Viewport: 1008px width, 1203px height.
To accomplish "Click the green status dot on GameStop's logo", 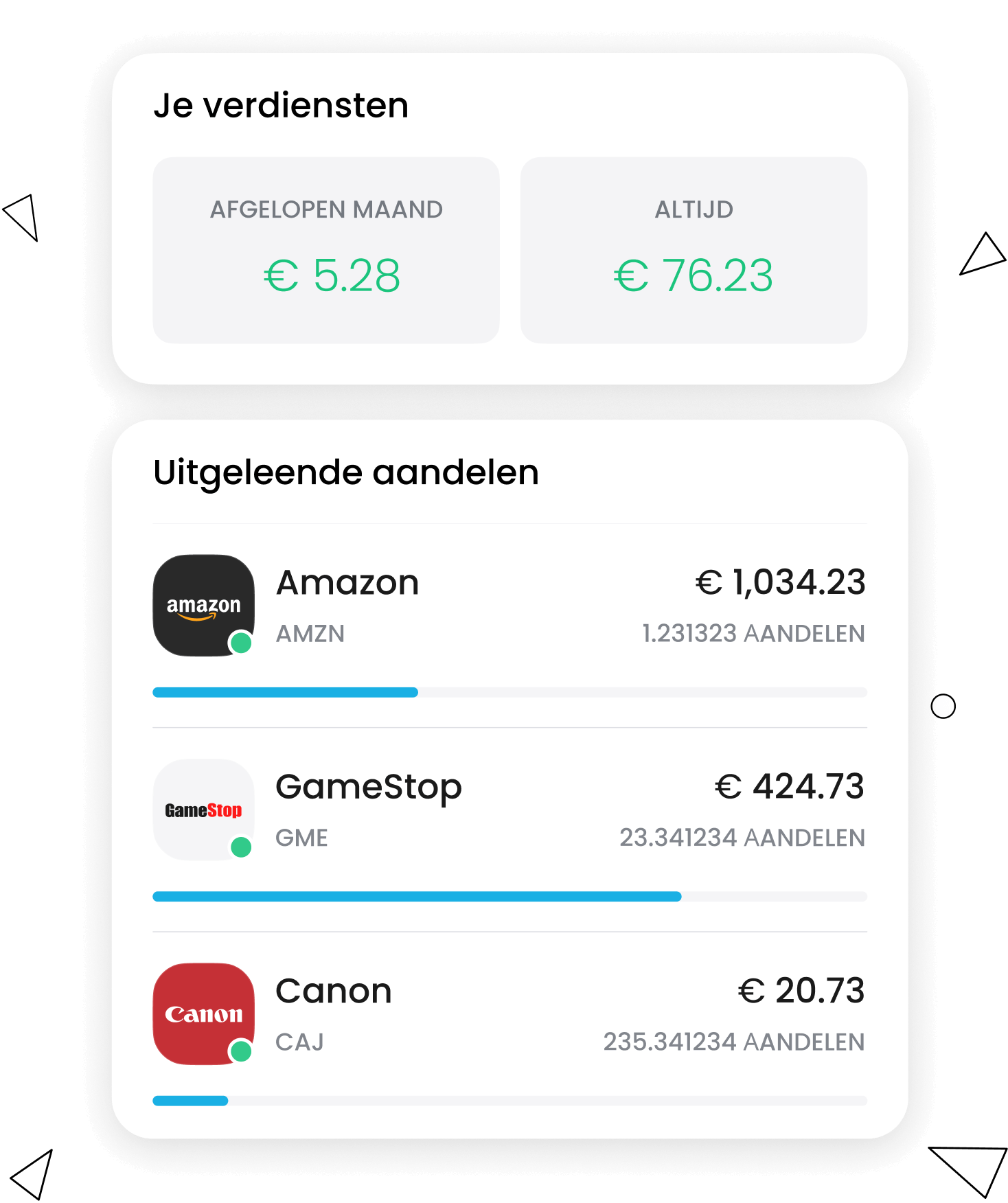I will (240, 847).
